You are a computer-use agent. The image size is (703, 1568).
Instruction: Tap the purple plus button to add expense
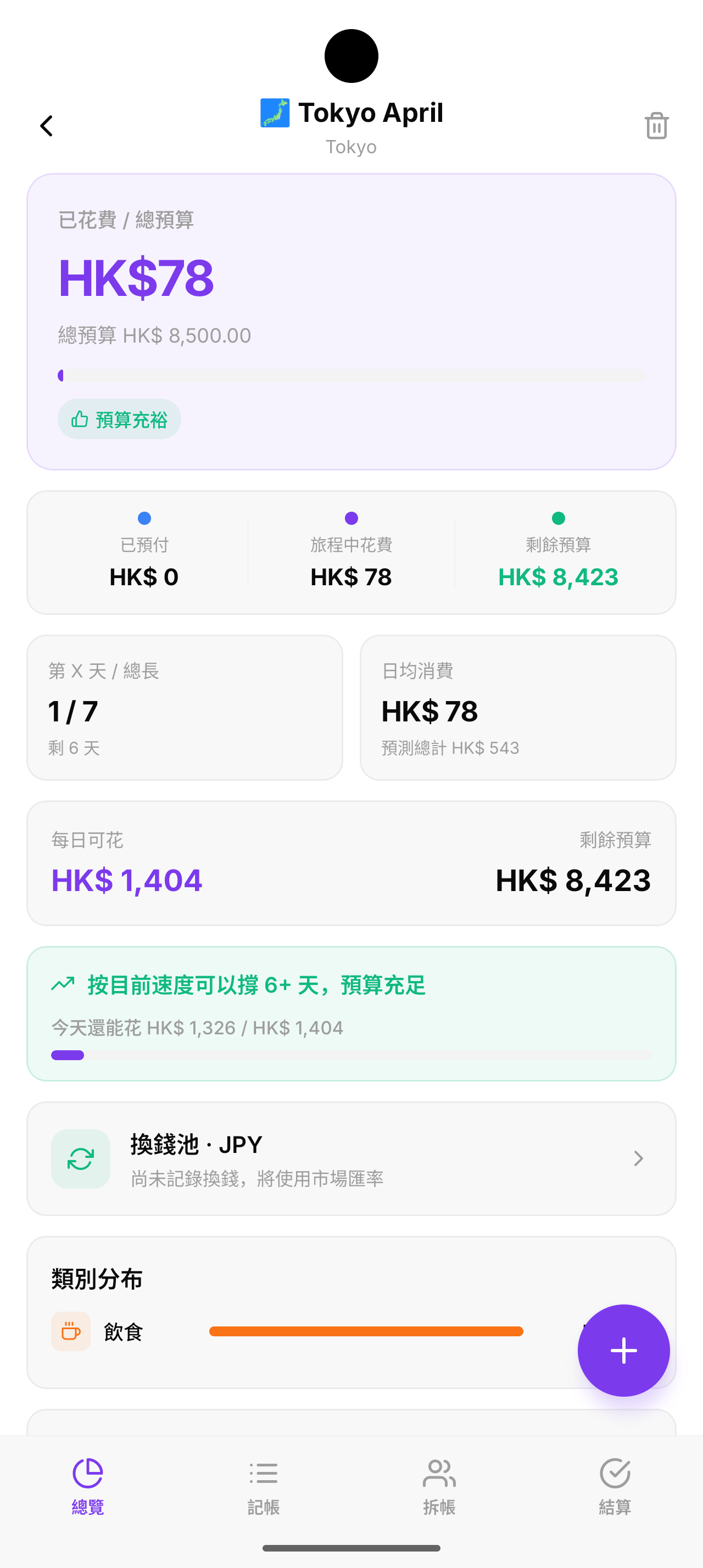click(x=623, y=1350)
